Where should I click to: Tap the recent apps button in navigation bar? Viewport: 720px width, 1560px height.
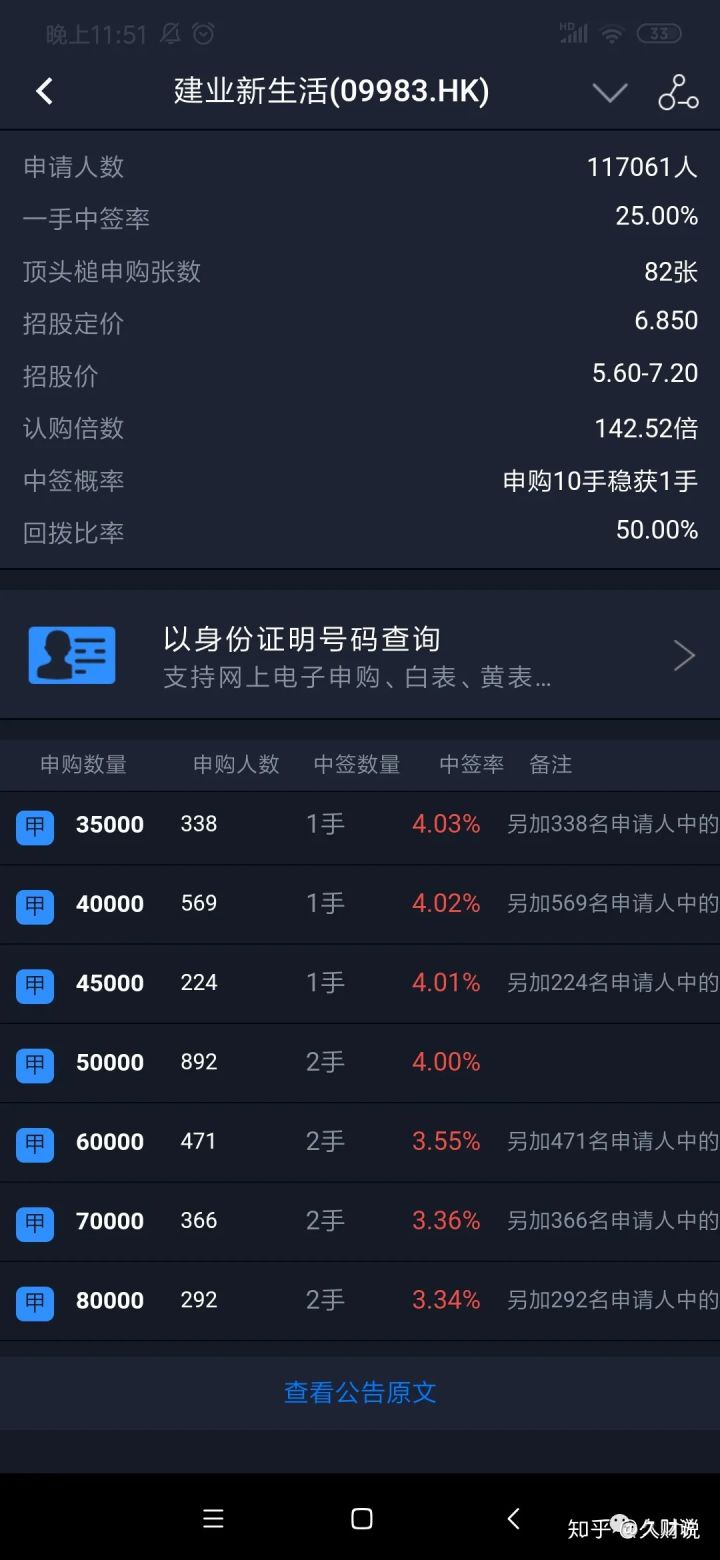pyautogui.click(x=213, y=1517)
